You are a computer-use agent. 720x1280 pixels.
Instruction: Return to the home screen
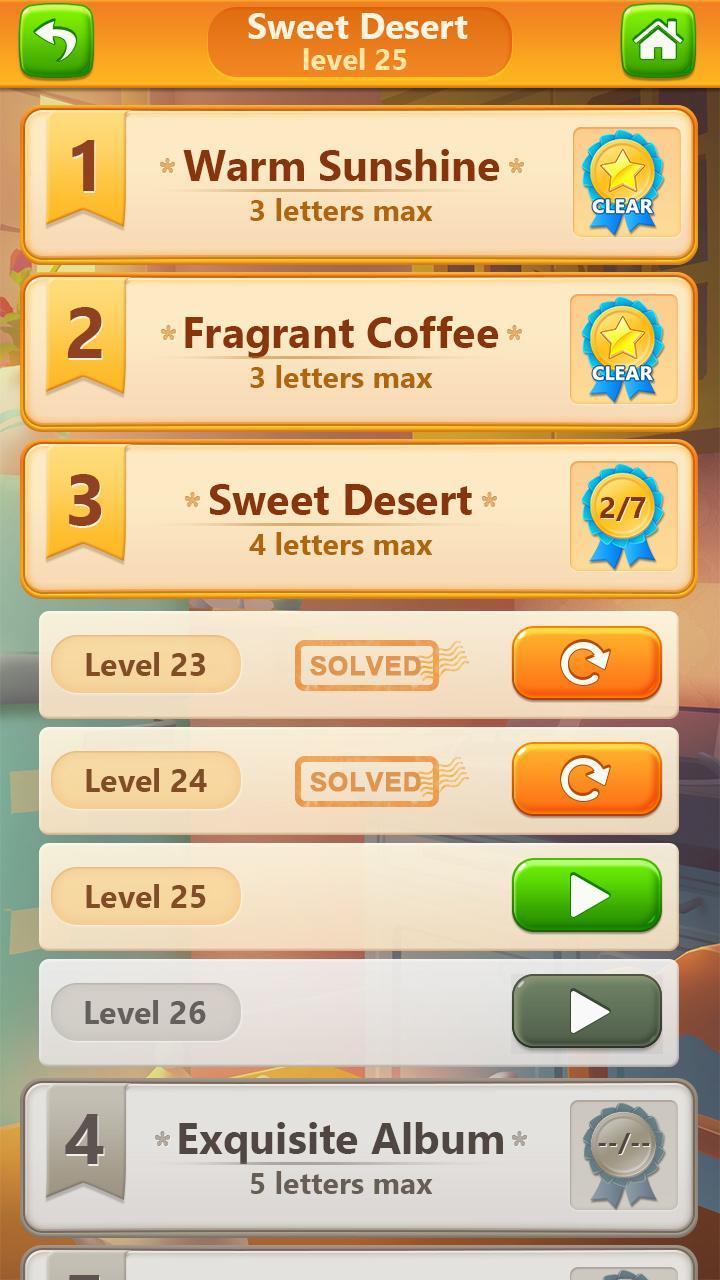pyautogui.click(x=658, y=42)
